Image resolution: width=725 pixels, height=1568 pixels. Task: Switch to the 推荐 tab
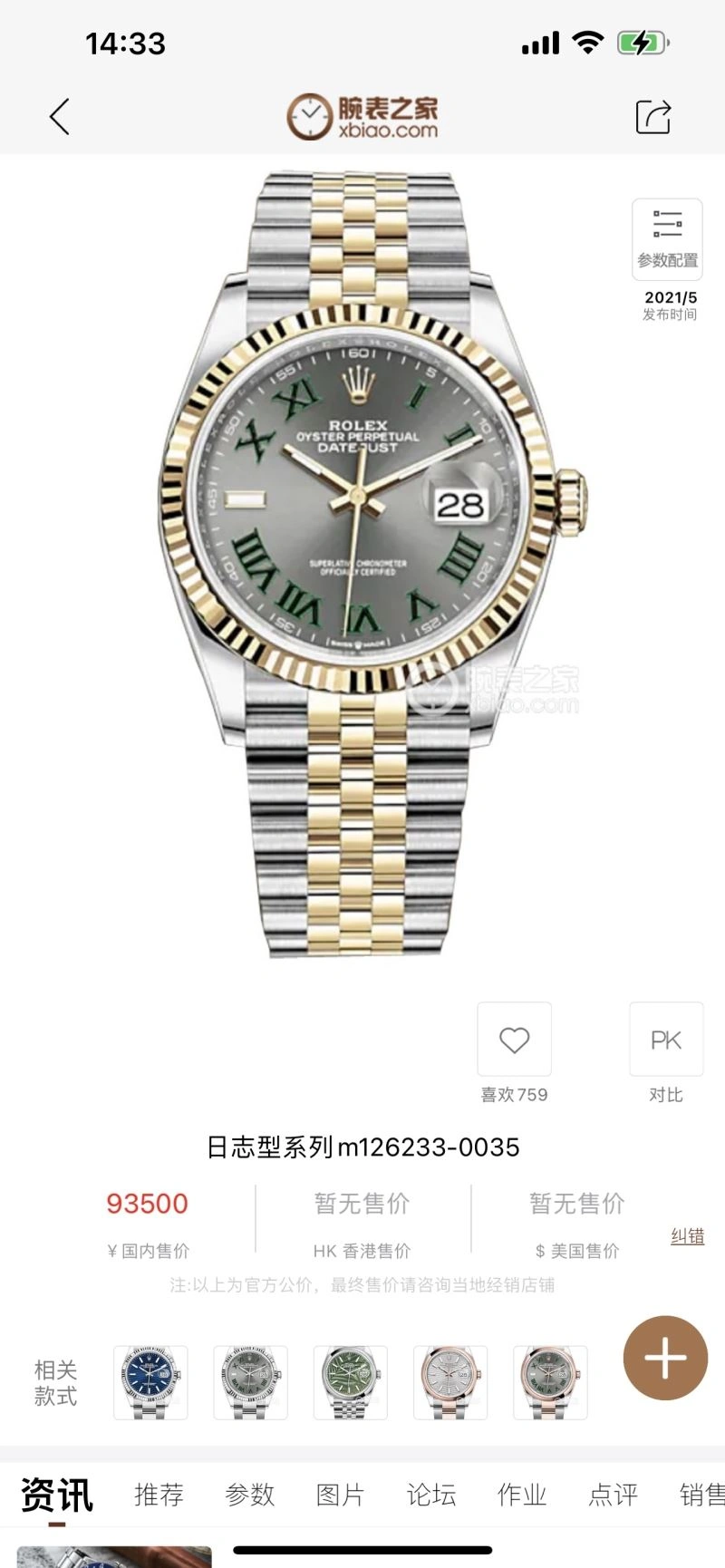click(x=159, y=1495)
